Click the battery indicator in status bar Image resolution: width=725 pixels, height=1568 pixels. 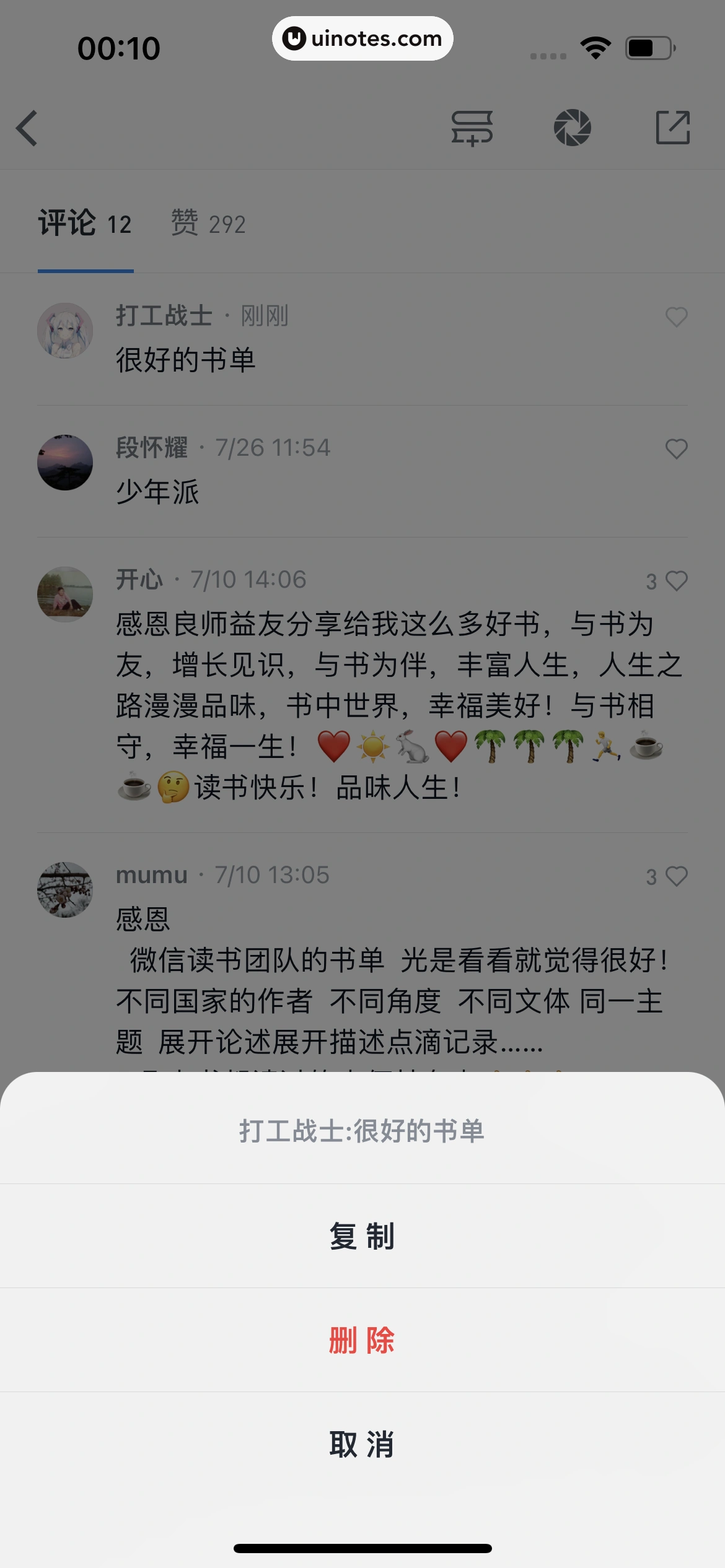648,46
